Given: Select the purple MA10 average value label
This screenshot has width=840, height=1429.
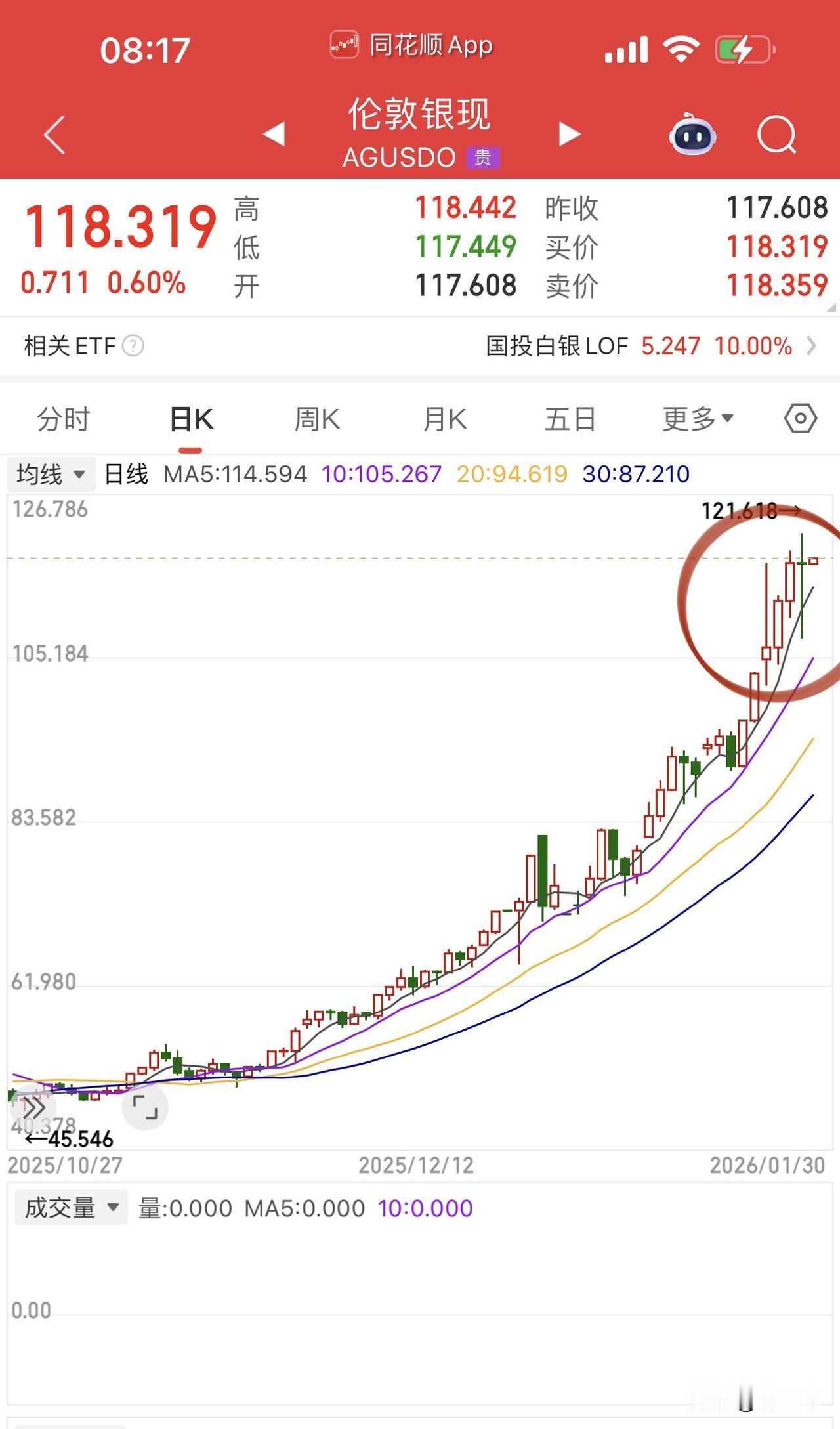Looking at the screenshot, I should tap(381, 474).
